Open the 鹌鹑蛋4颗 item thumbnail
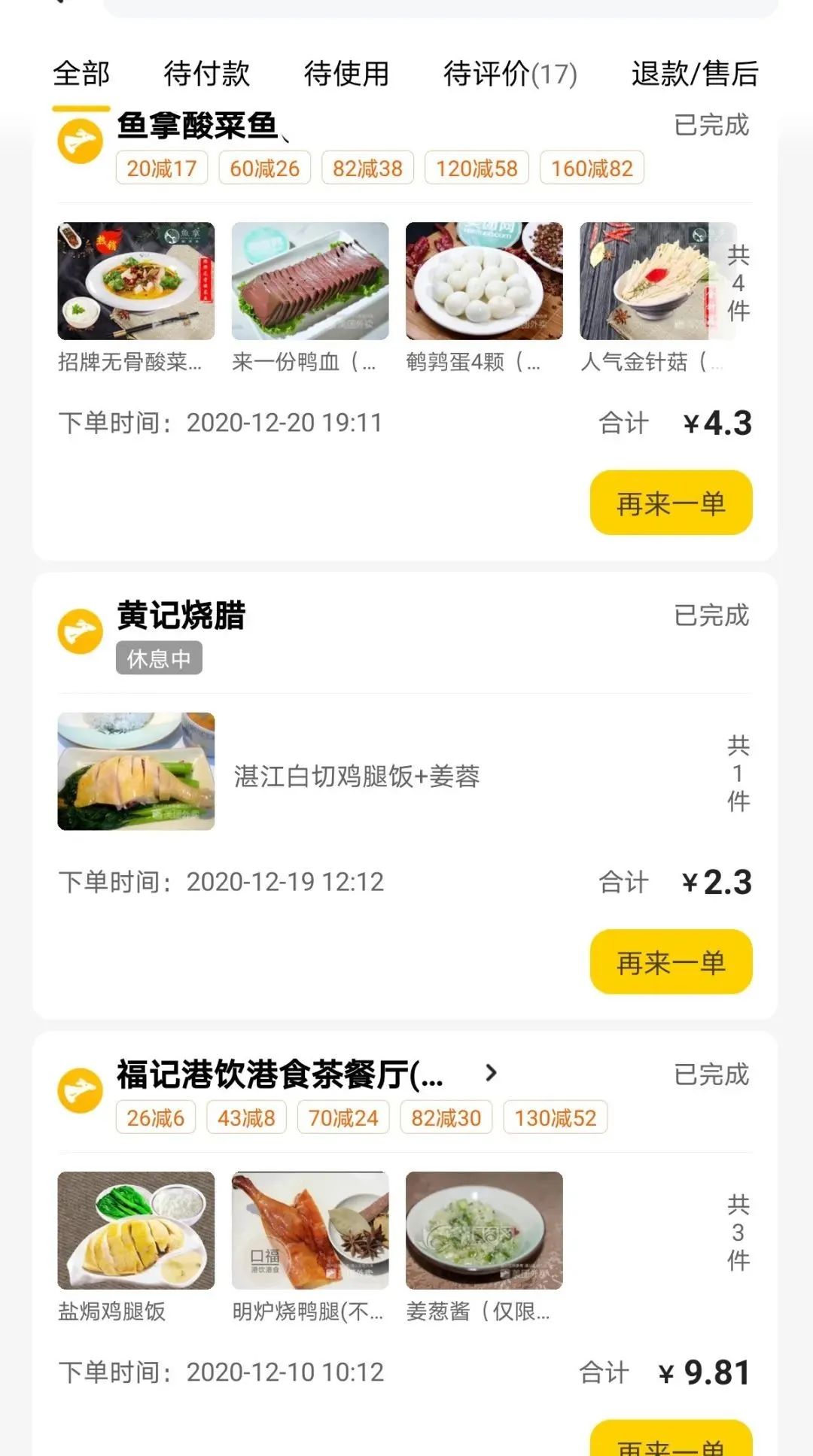Screen dimensions: 813x1456 [484, 281]
